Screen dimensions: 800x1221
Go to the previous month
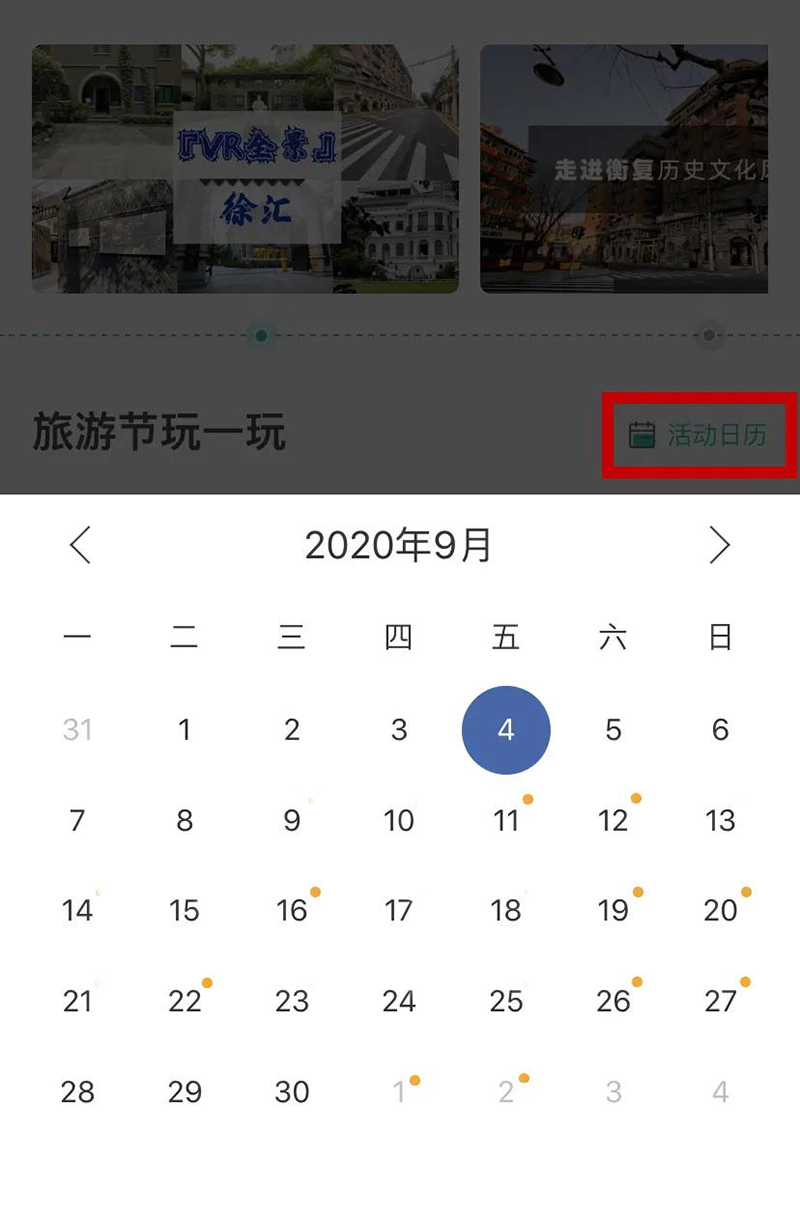coord(80,545)
